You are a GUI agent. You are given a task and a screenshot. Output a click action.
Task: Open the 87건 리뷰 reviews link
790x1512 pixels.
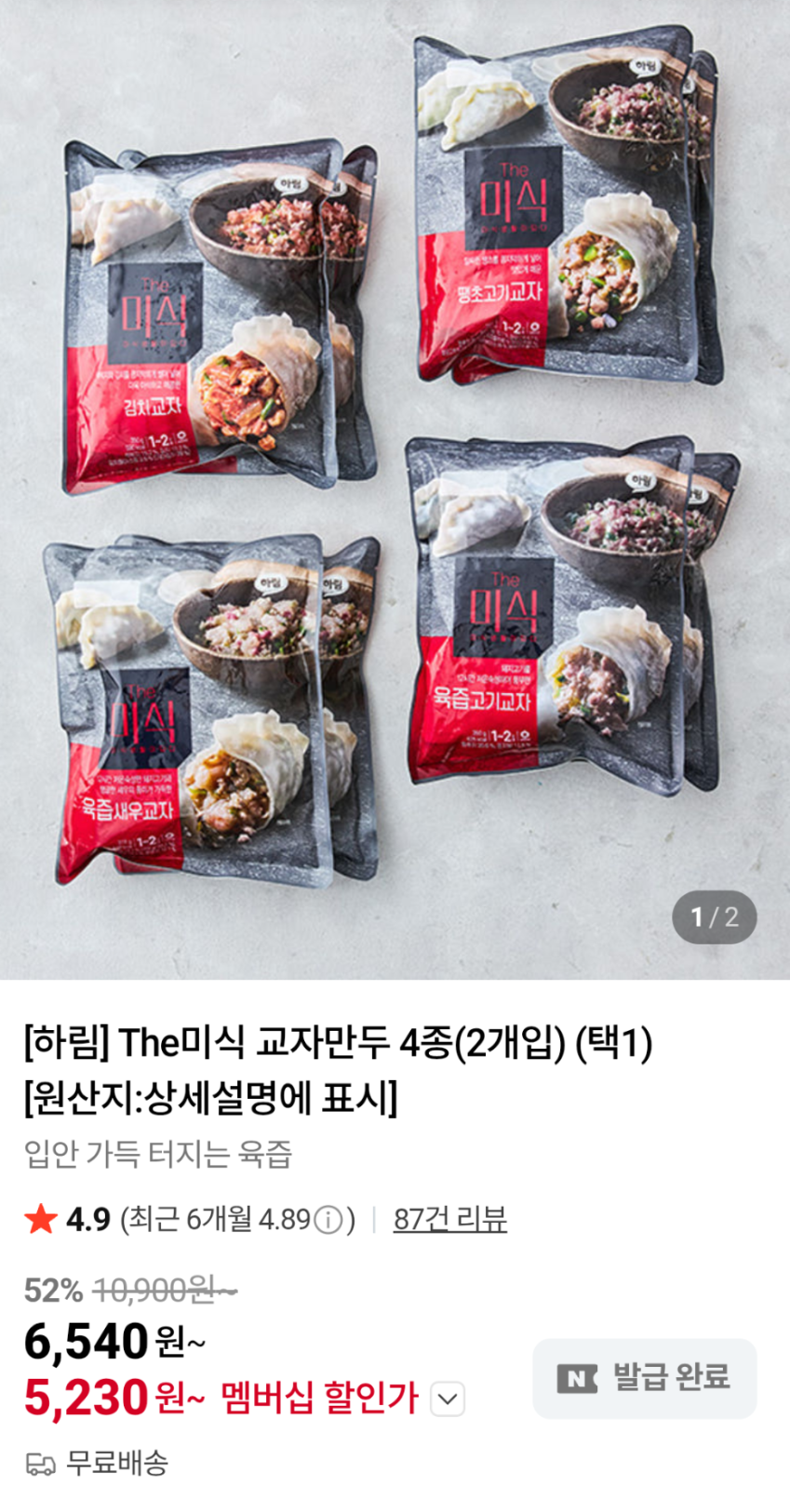449,1219
